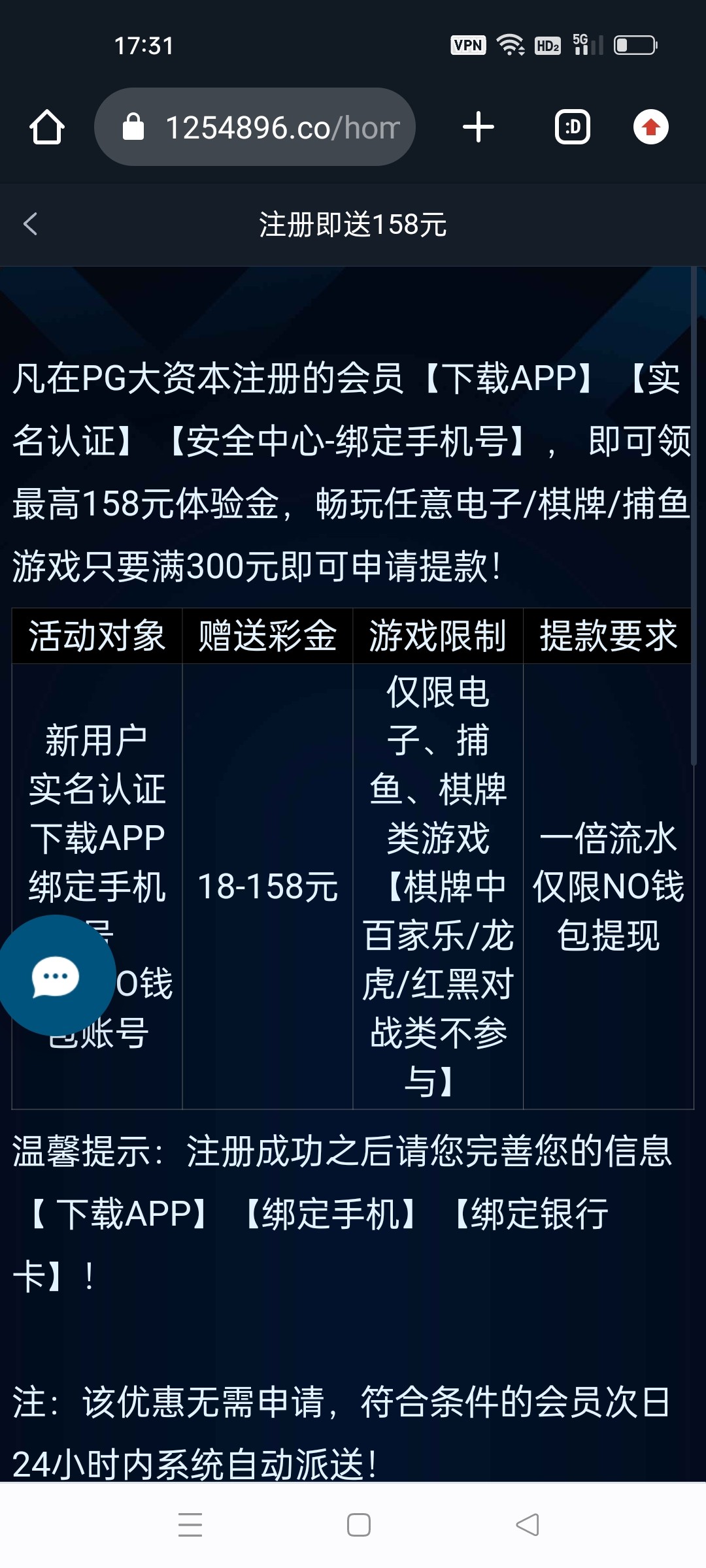
Task: Select the 注册即送158元 page header
Action: 353,224
